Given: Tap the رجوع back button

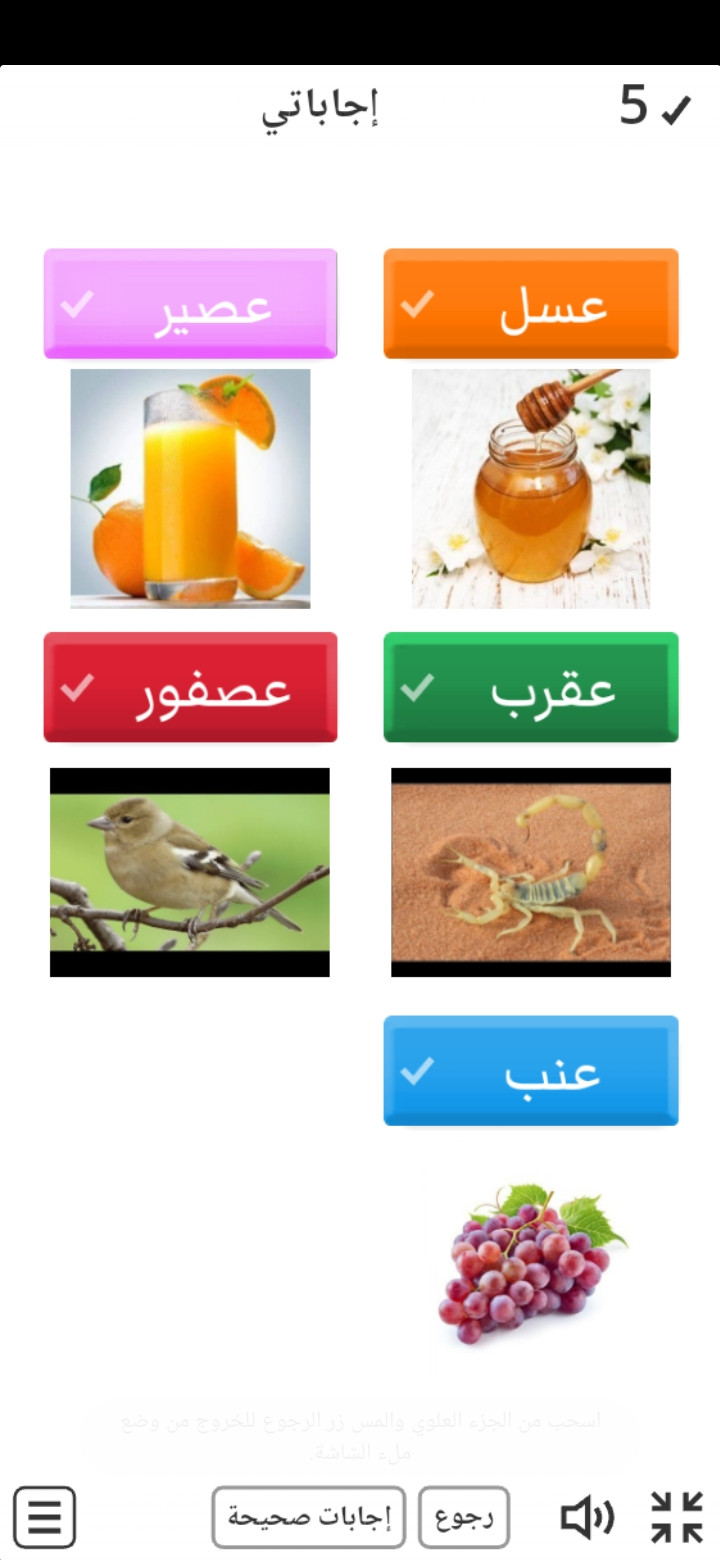Looking at the screenshot, I should [464, 1517].
